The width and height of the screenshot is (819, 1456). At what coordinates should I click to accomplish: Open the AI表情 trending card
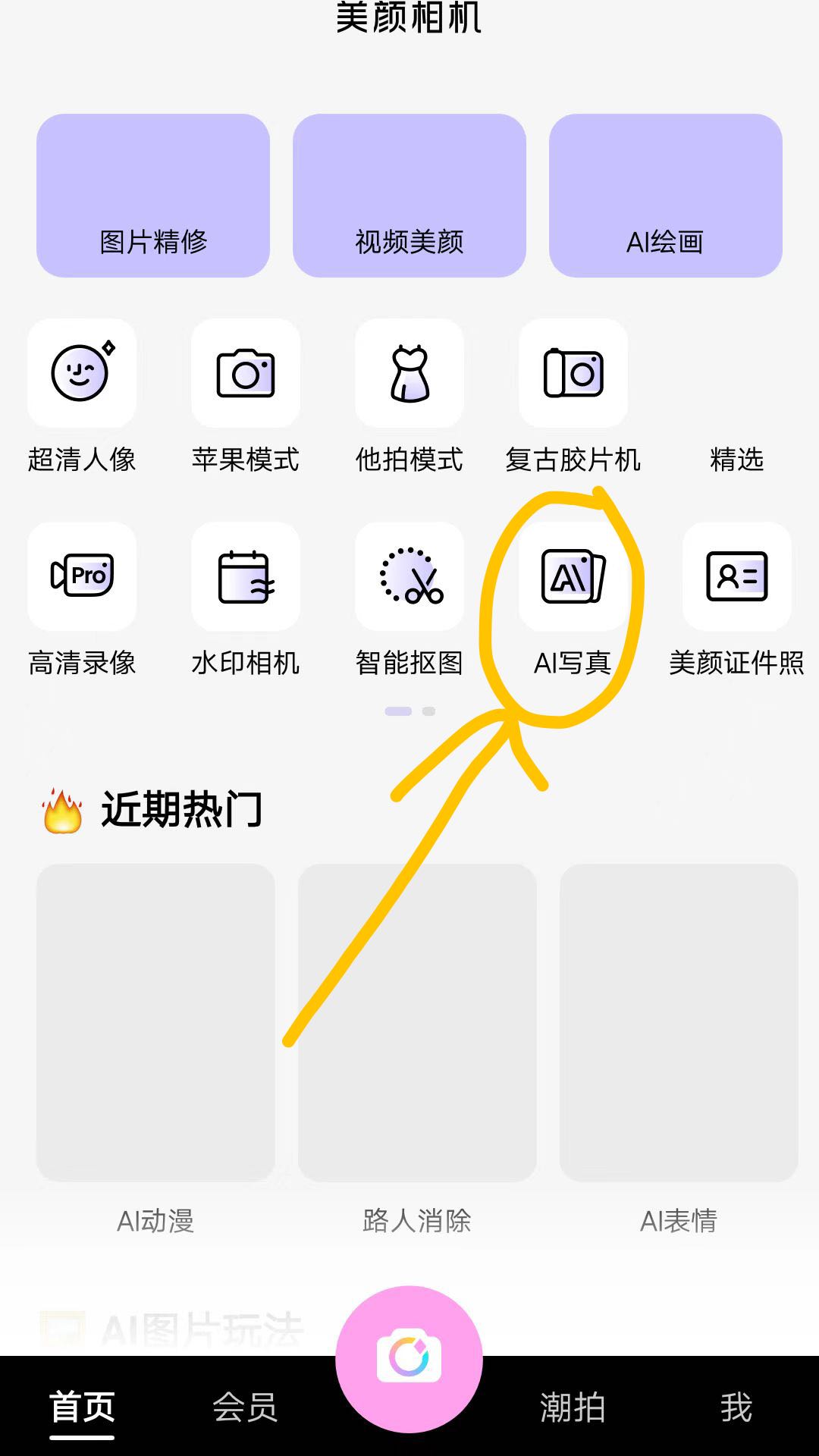pos(679,1022)
